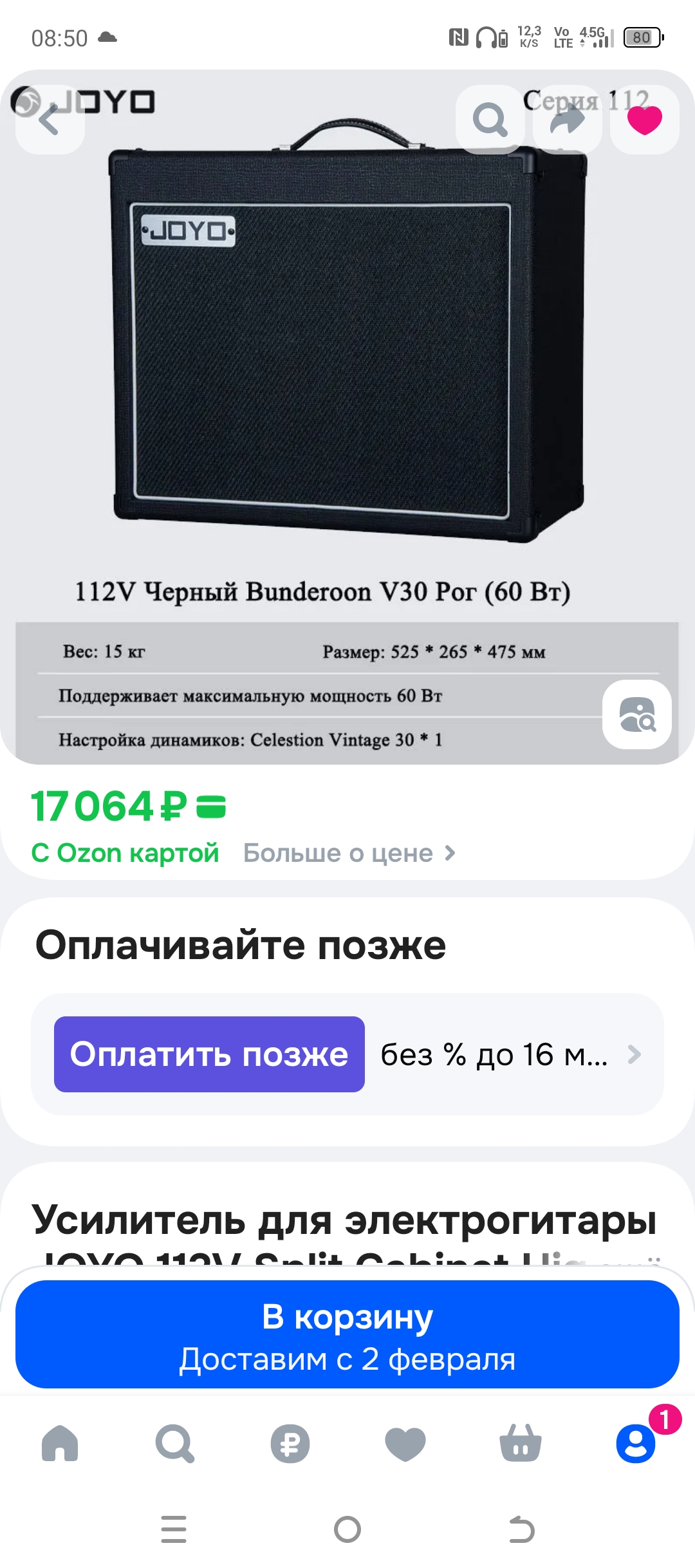Viewport: 695px width, 1568px height.
Task: Open the shopping cart tab
Action: (520, 1443)
